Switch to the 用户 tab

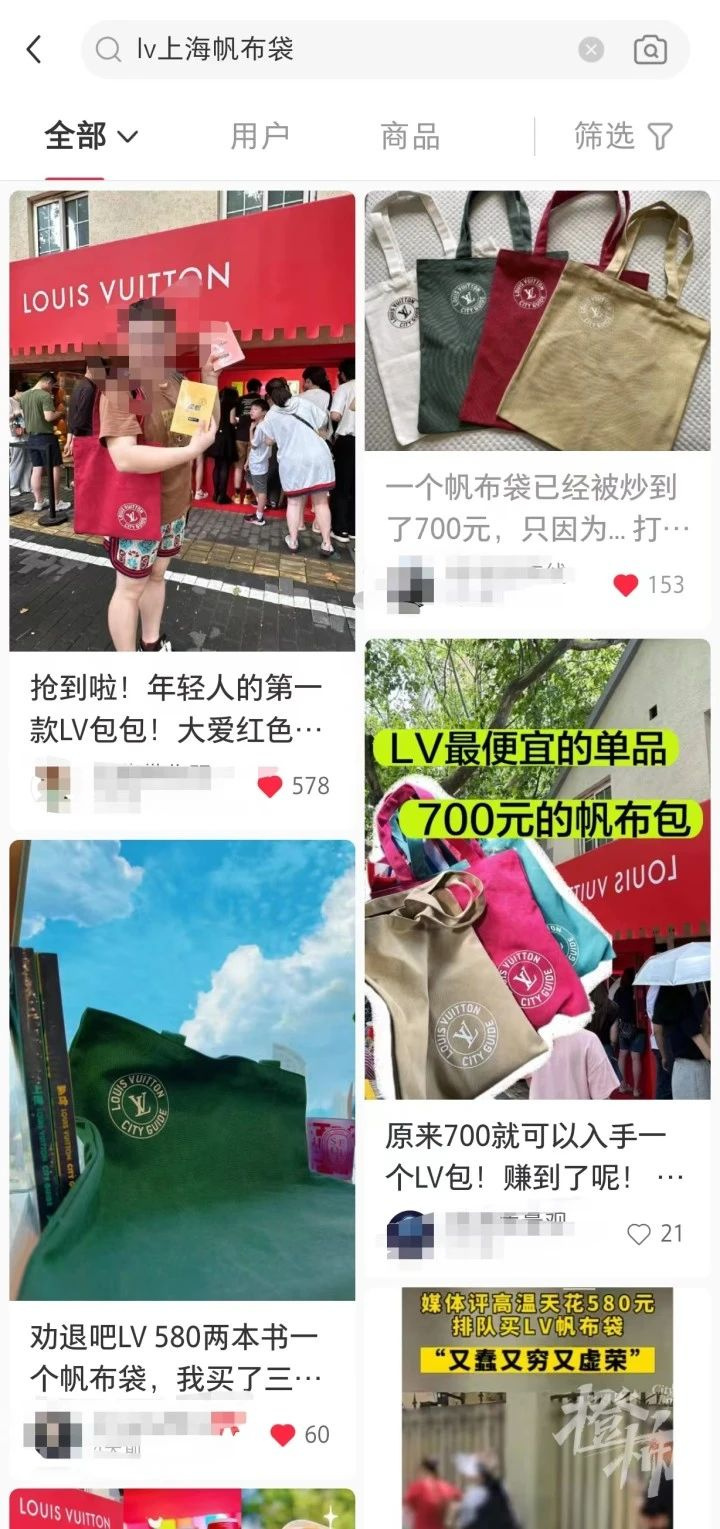click(x=262, y=136)
